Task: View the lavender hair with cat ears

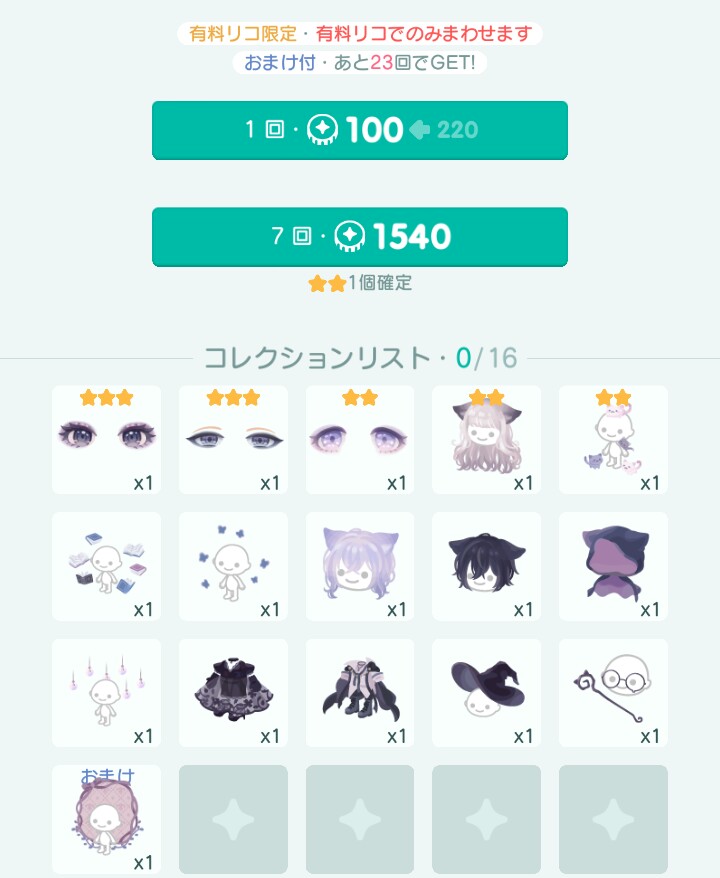Action: tap(360, 567)
